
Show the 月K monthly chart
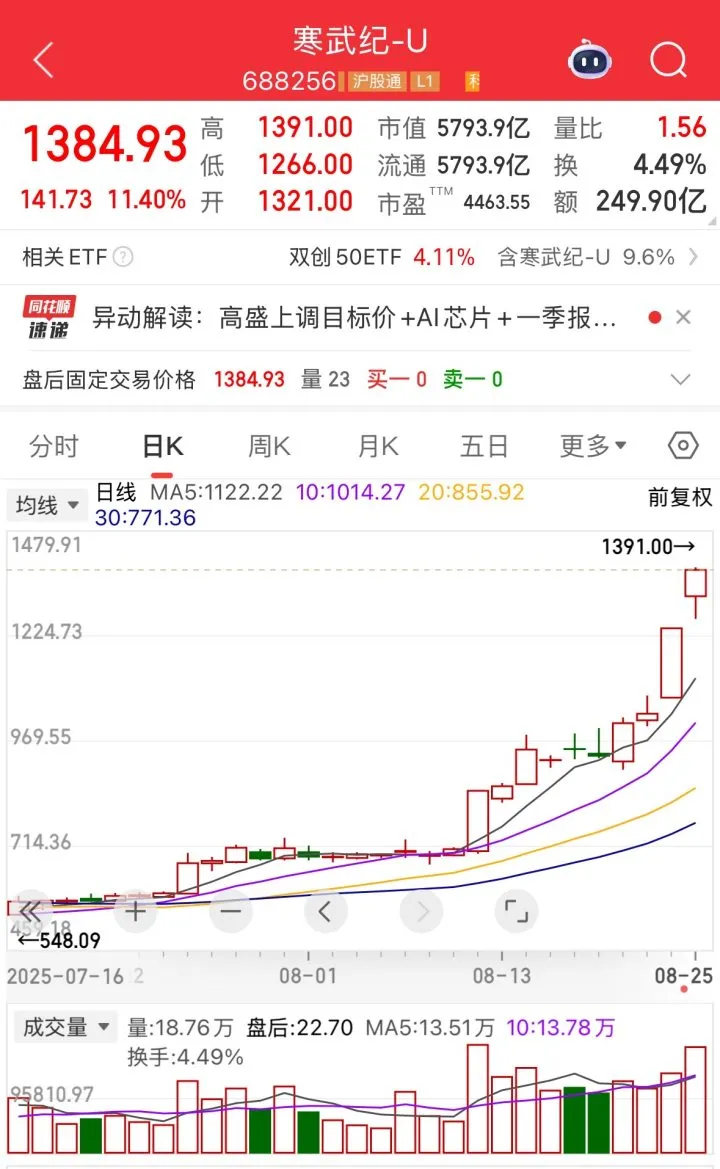point(377,446)
